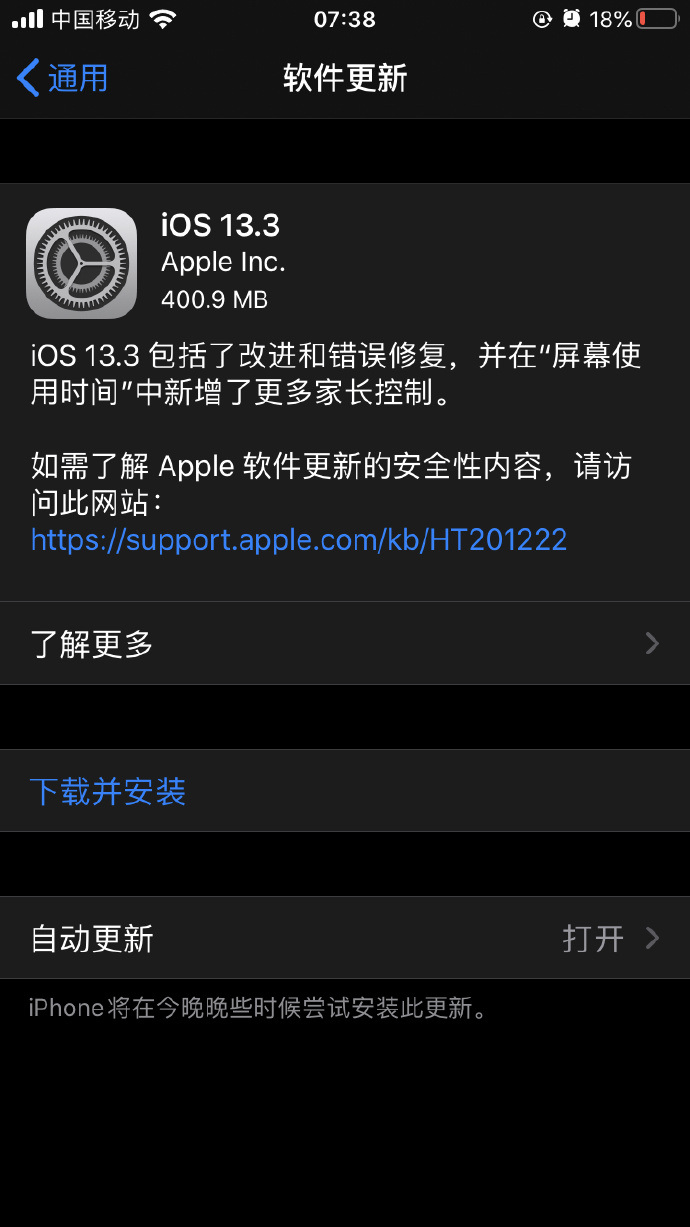Tap 下载并安装 to start the update

[345, 791]
